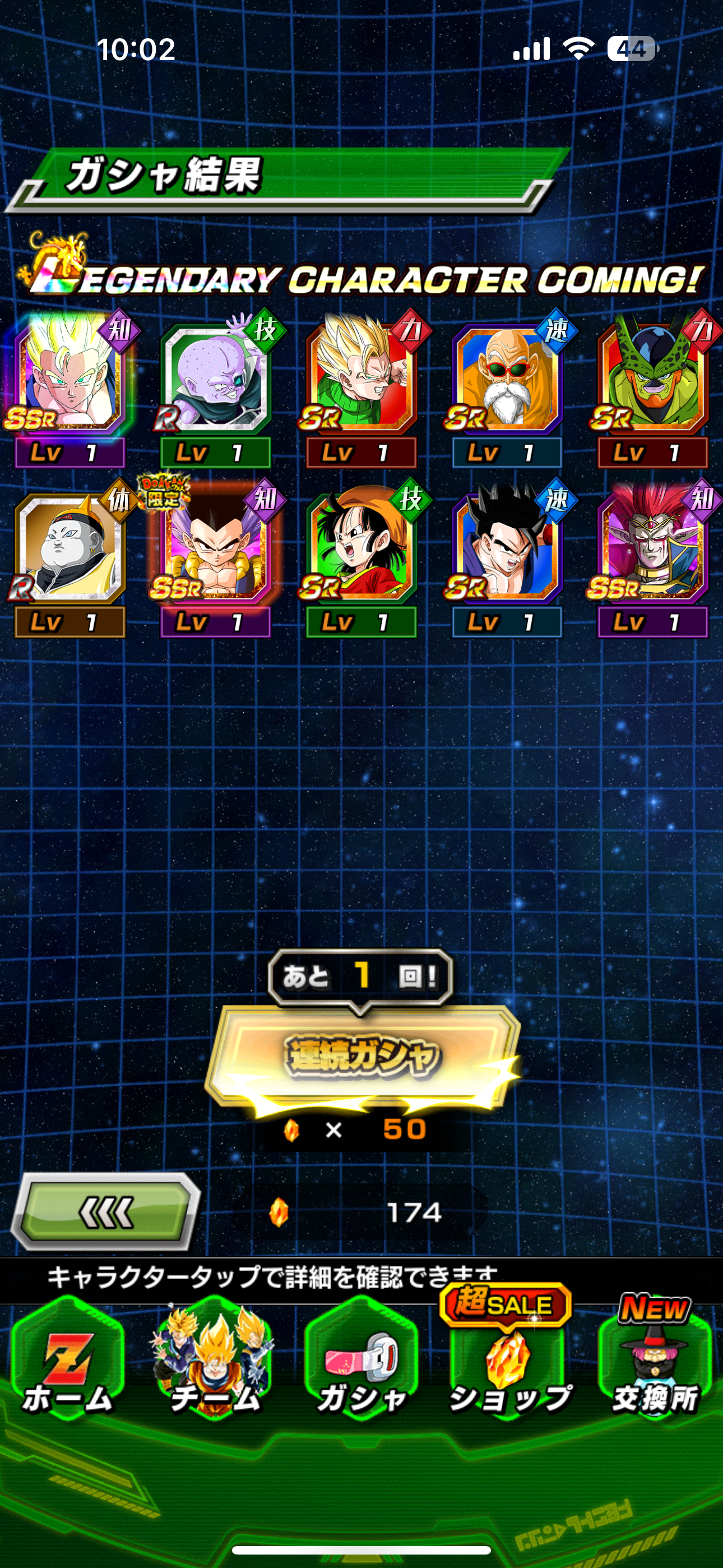723x1568 pixels.
Task: Open the ガシャ summon tab
Action: point(361,1363)
